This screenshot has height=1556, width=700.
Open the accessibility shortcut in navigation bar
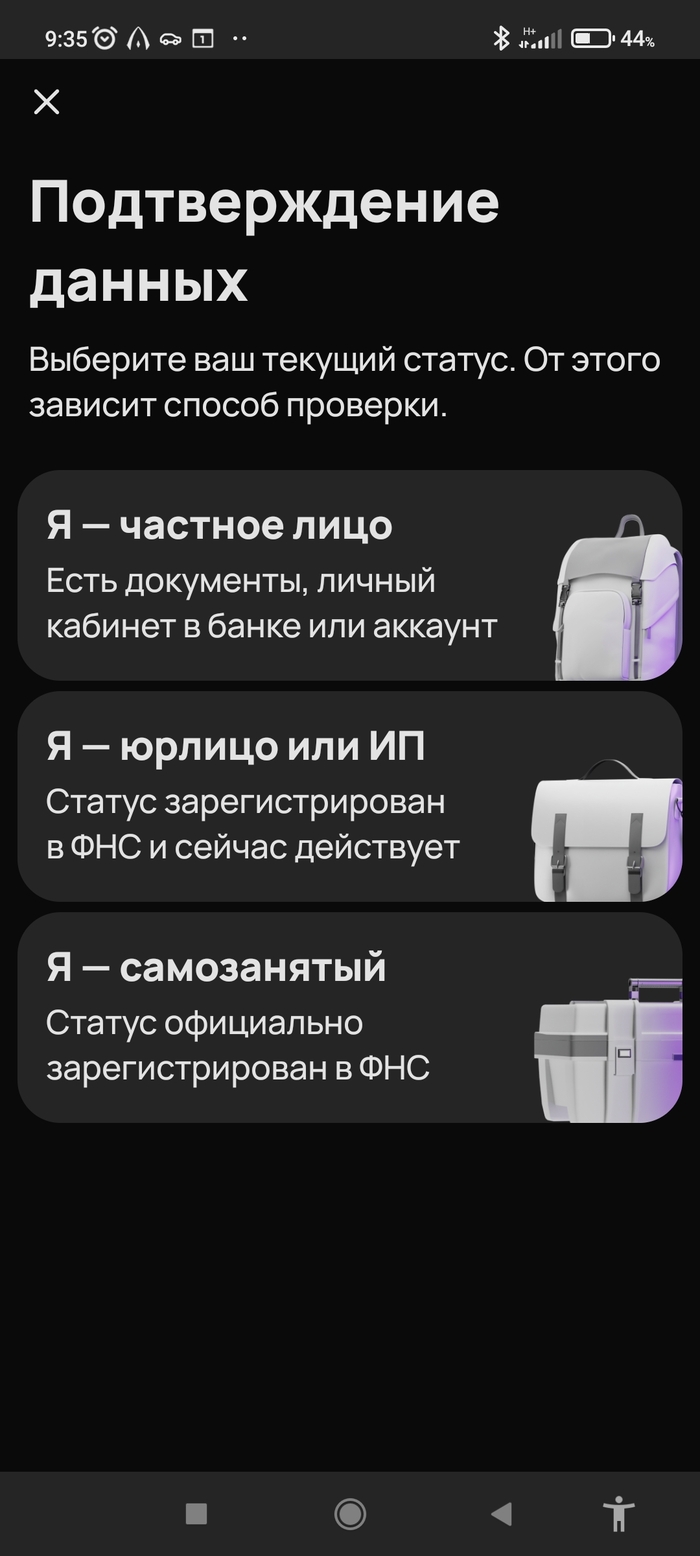click(x=620, y=1514)
